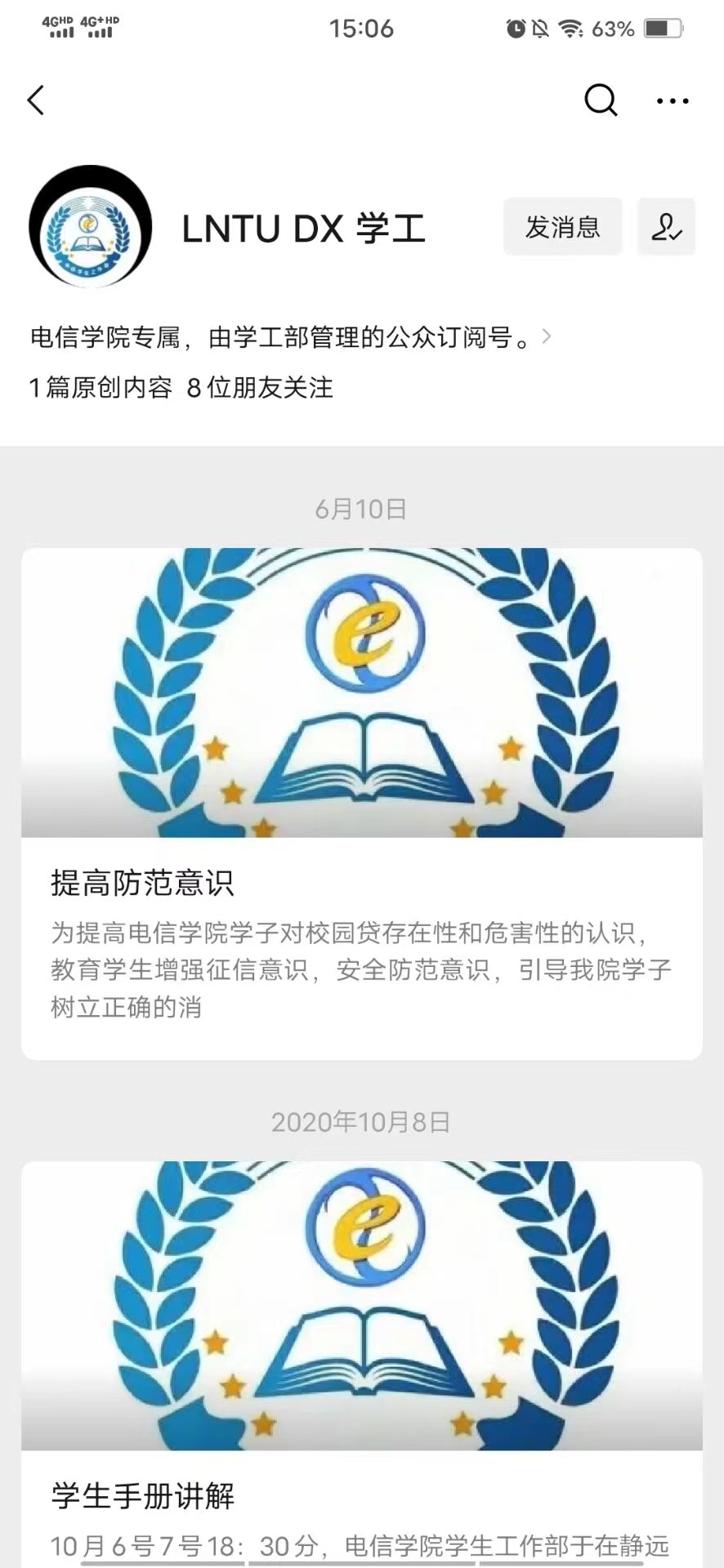
Task: Open the three-dot overflow menu
Action: tap(673, 100)
